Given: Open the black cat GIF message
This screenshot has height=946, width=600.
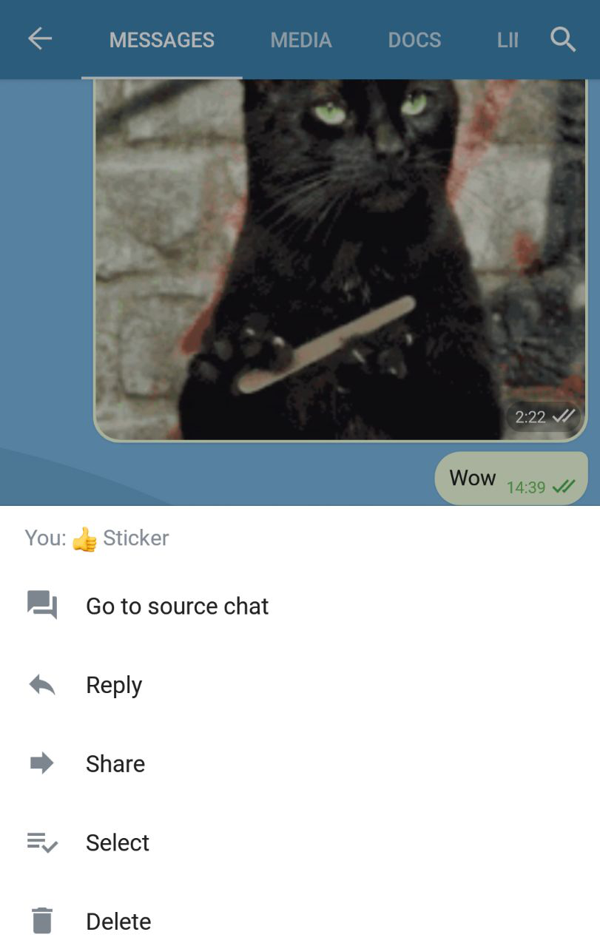Looking at the screenshot, I should tap(340, 260).
